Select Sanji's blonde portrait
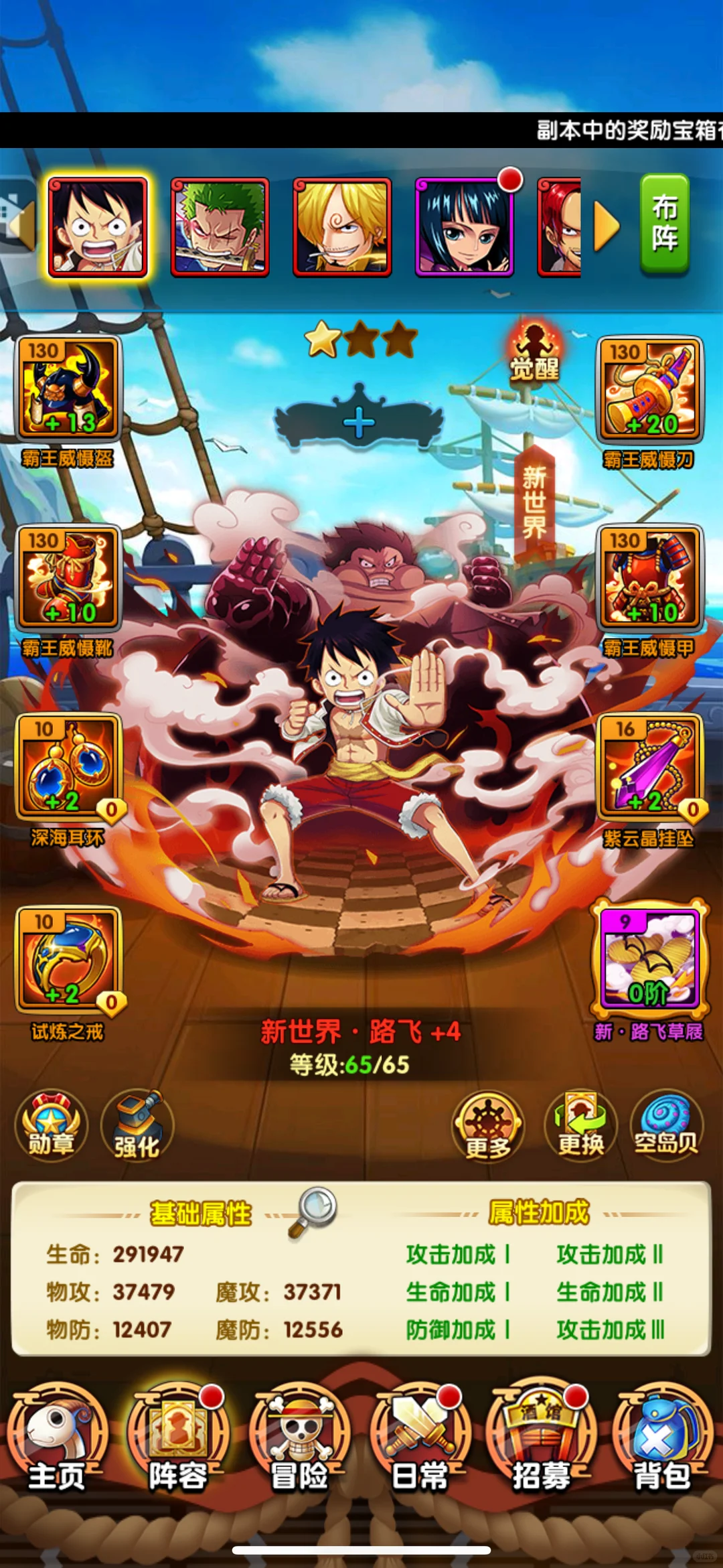The width and height of the screenshot is (723, 1568). (x=342, y=227)
